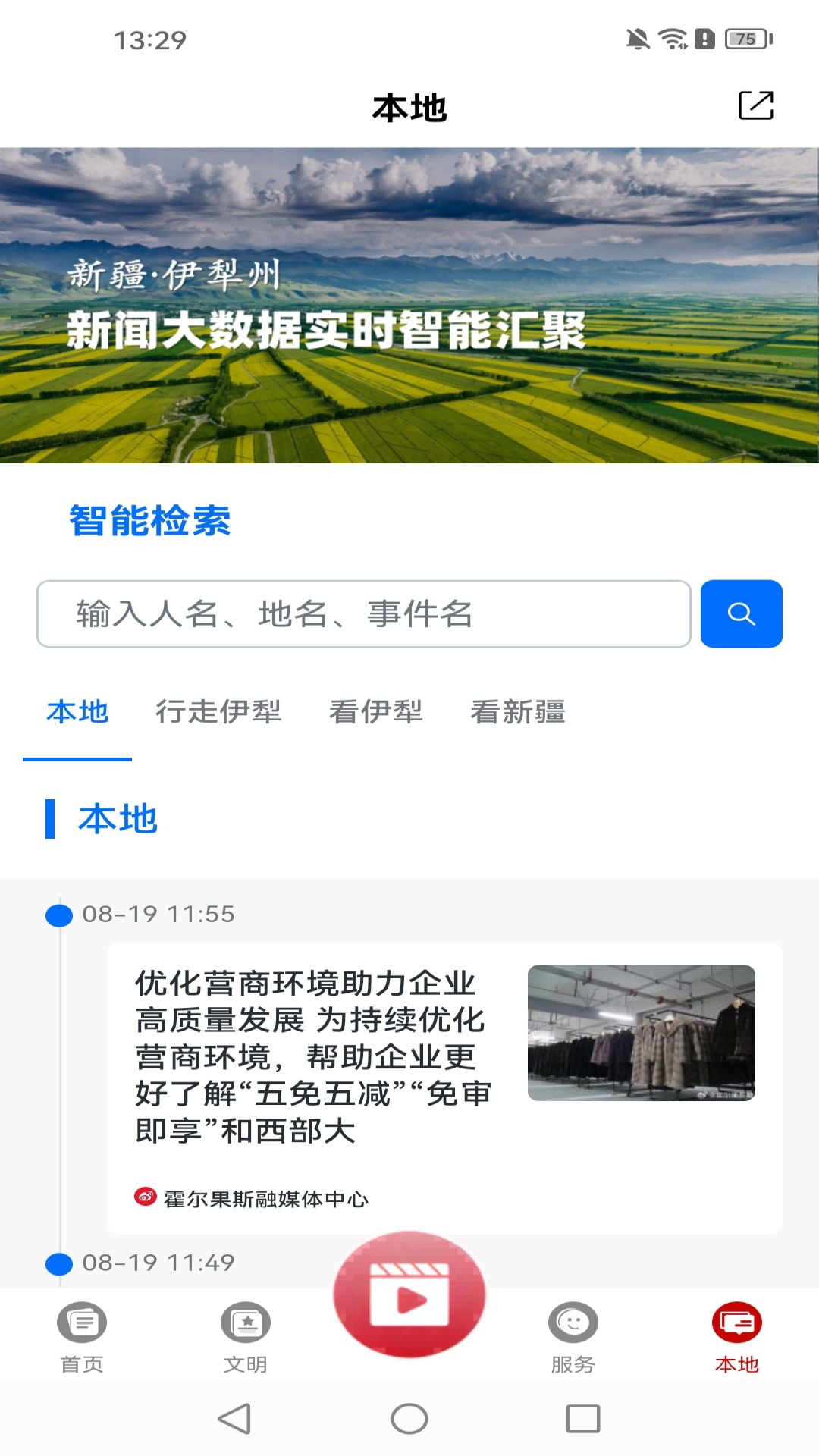The height and width of the screenshot is (1456, 819).
Task: Tap the search magnifier button
Action: click(741, 613)
